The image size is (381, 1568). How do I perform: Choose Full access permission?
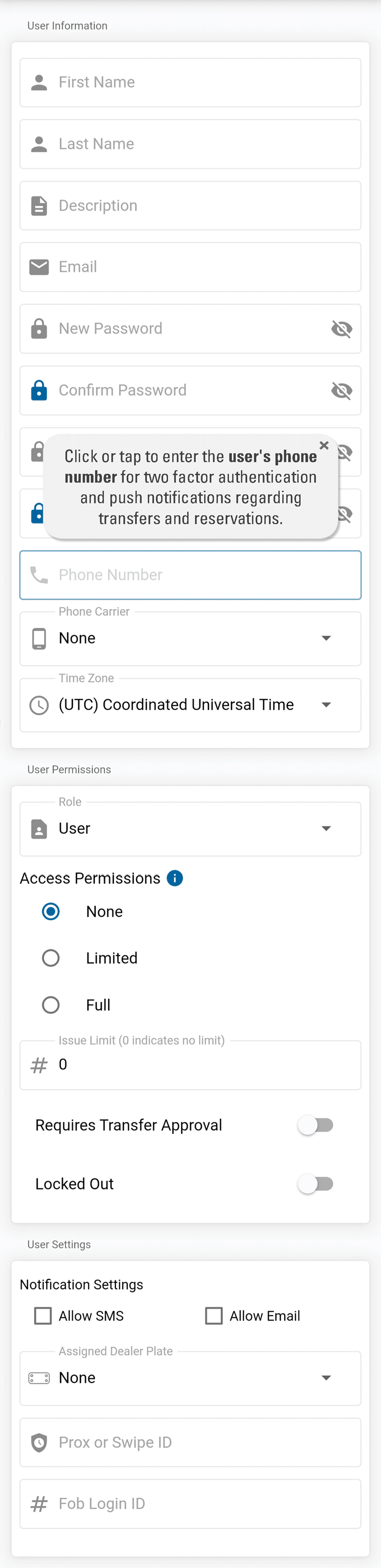[x=51, y=1004]
